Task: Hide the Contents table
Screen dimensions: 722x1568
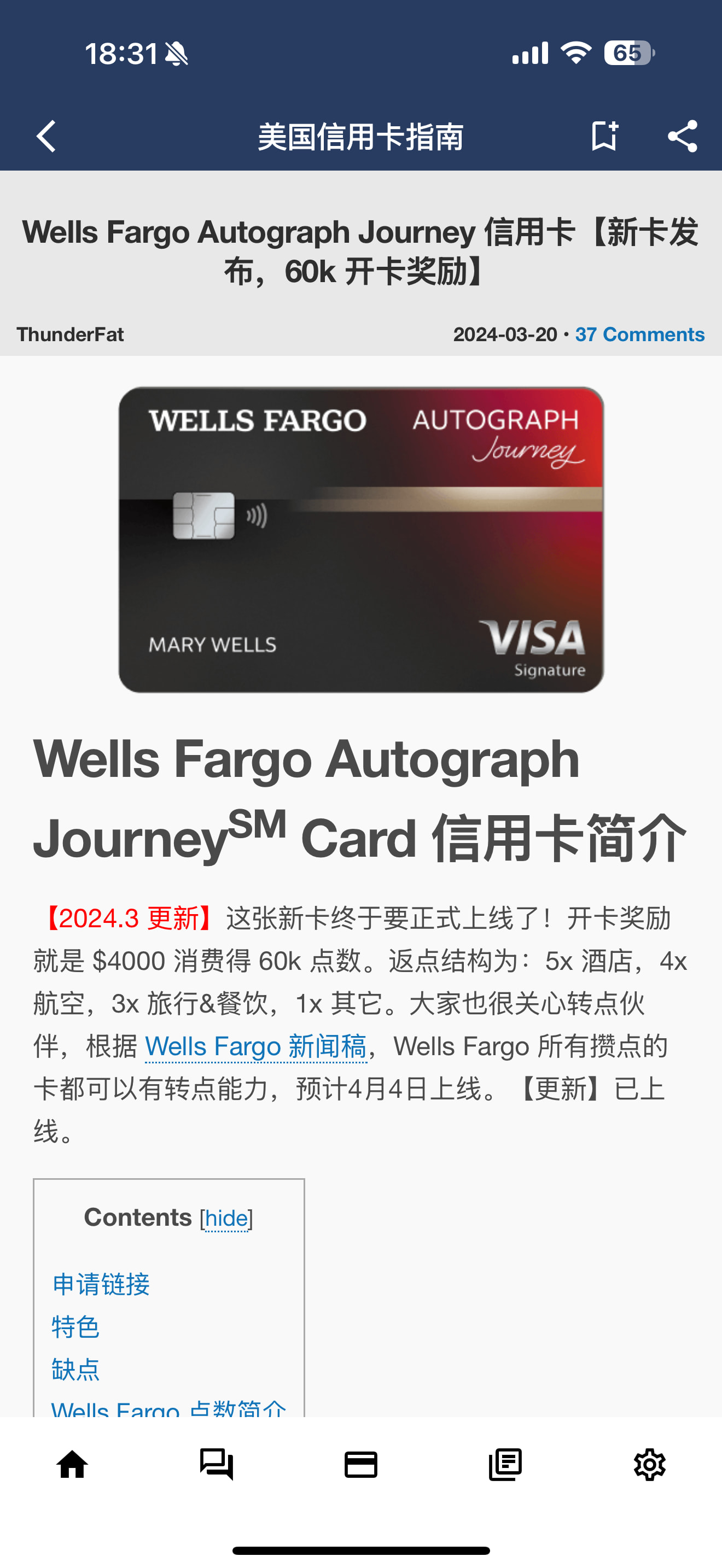Action: point(226,1219)
